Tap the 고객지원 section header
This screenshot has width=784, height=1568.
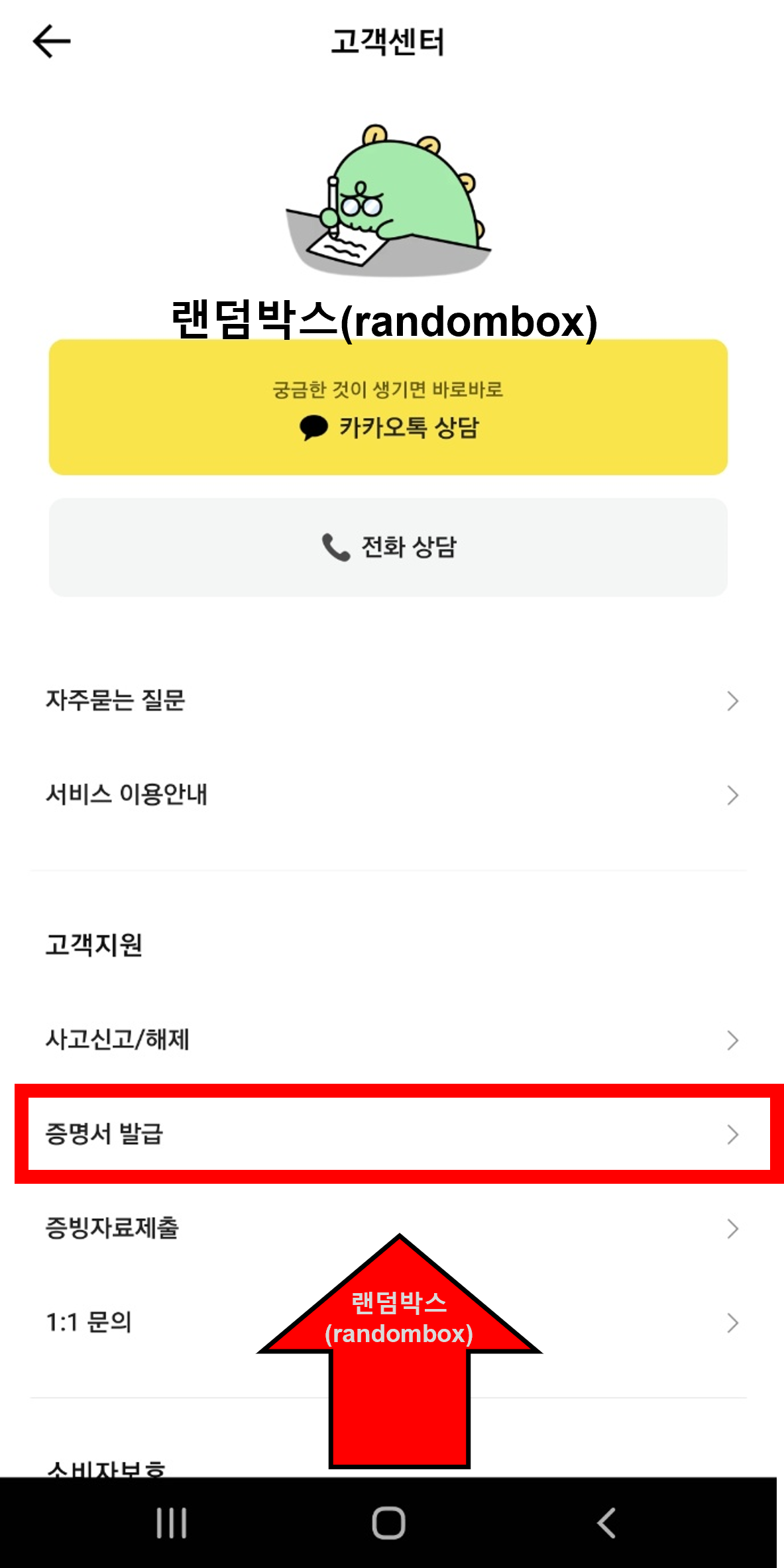(93, 945)
